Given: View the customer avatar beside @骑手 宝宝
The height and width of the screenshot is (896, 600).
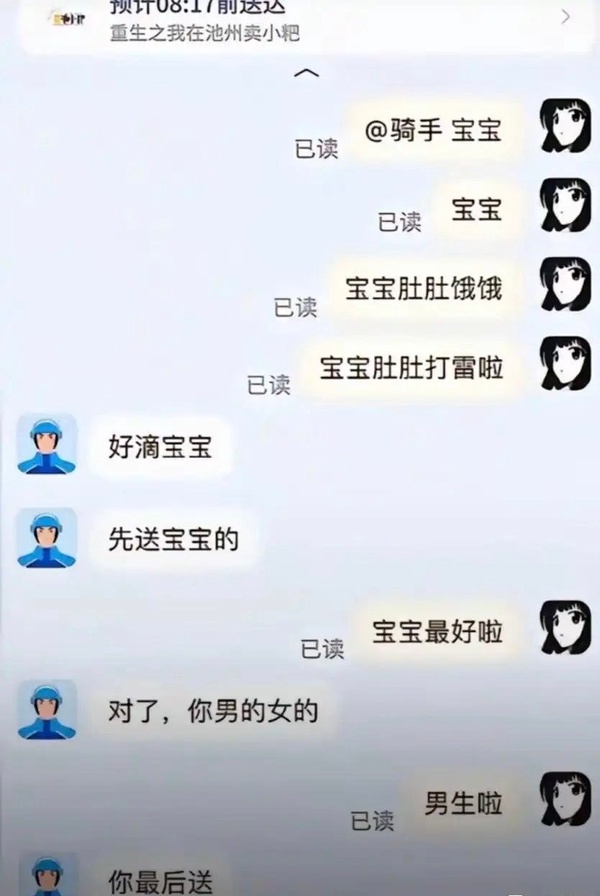Looking at the screenshot, I should click(566, 126).
